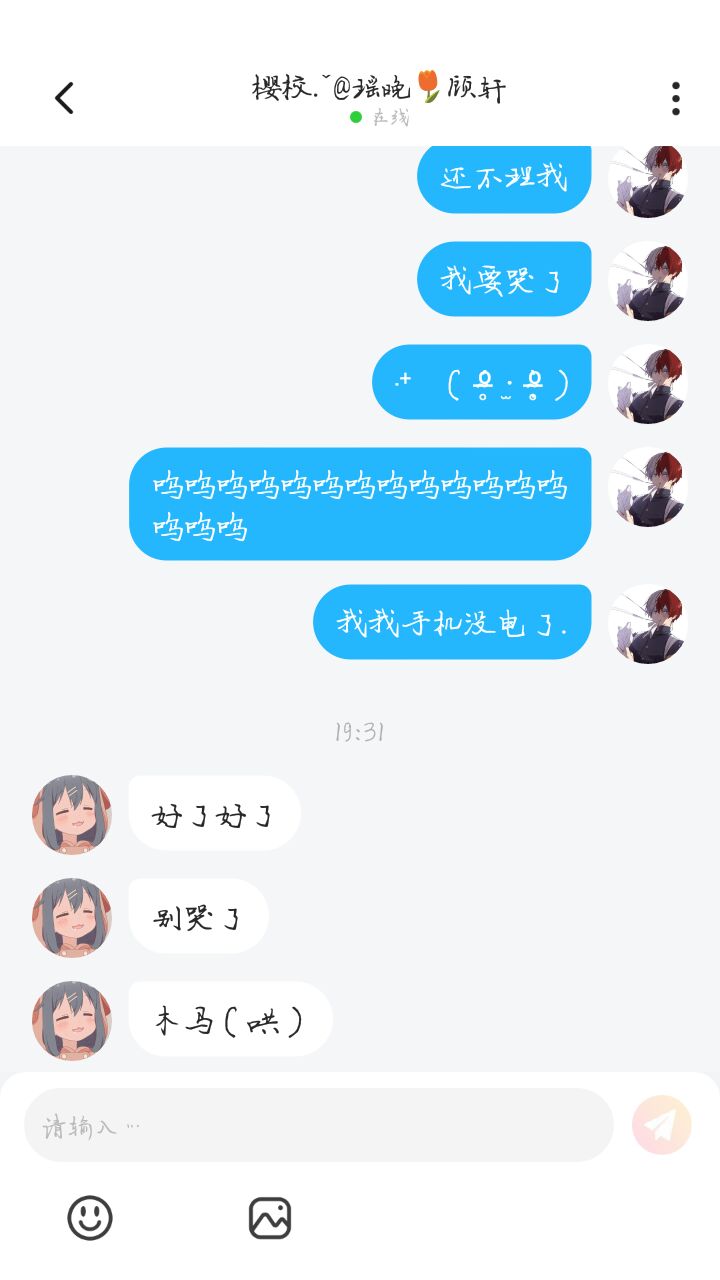The width and height of the screenshot is (720, 1280).
Task: Open the avatar next to 我要哭了
Action: 648,281
